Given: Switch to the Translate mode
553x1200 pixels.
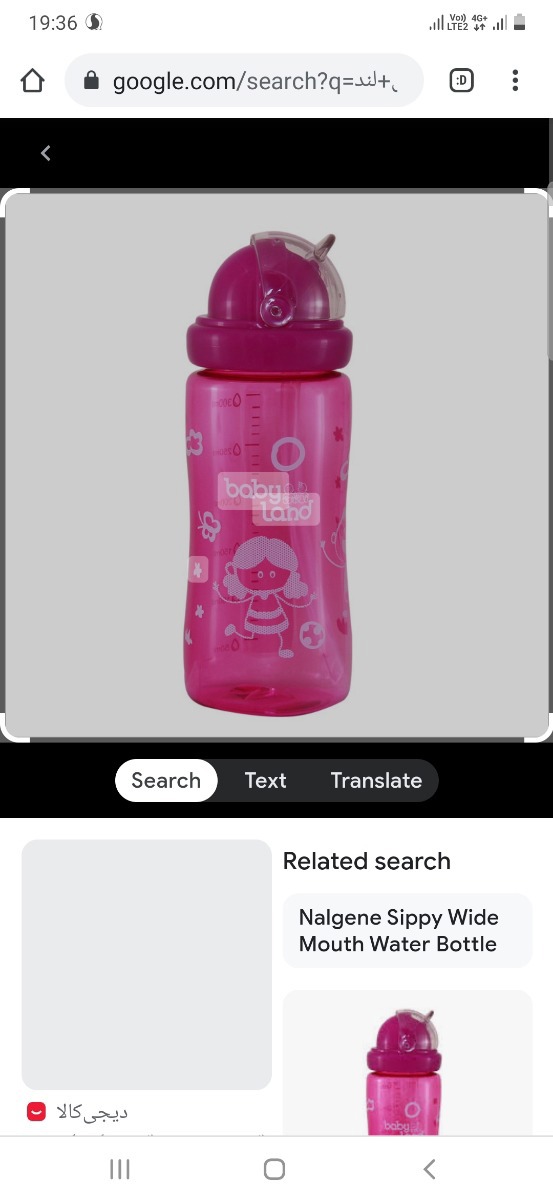Looking at the screenshot, I should pos(376,780).
